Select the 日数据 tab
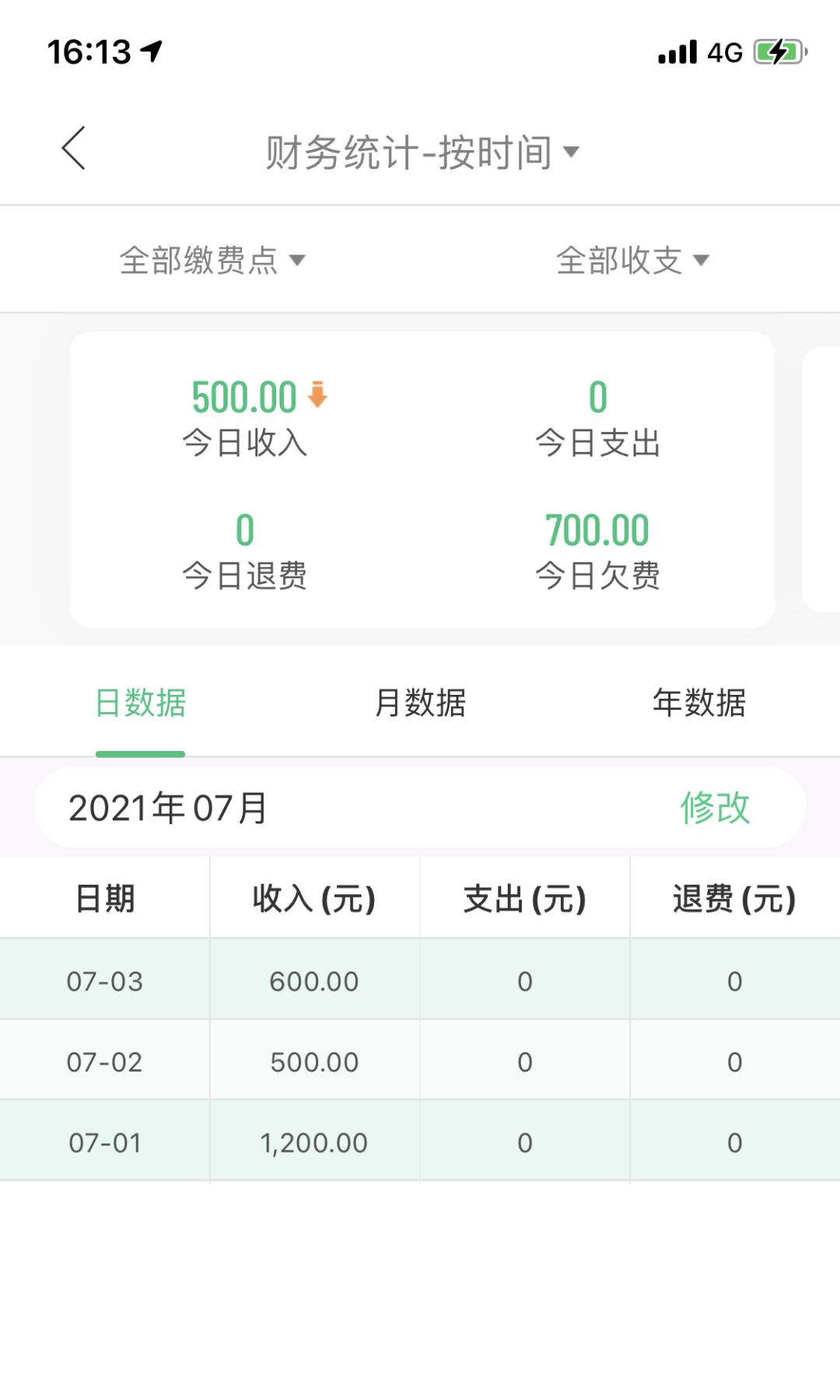 [x=141, y=703]
